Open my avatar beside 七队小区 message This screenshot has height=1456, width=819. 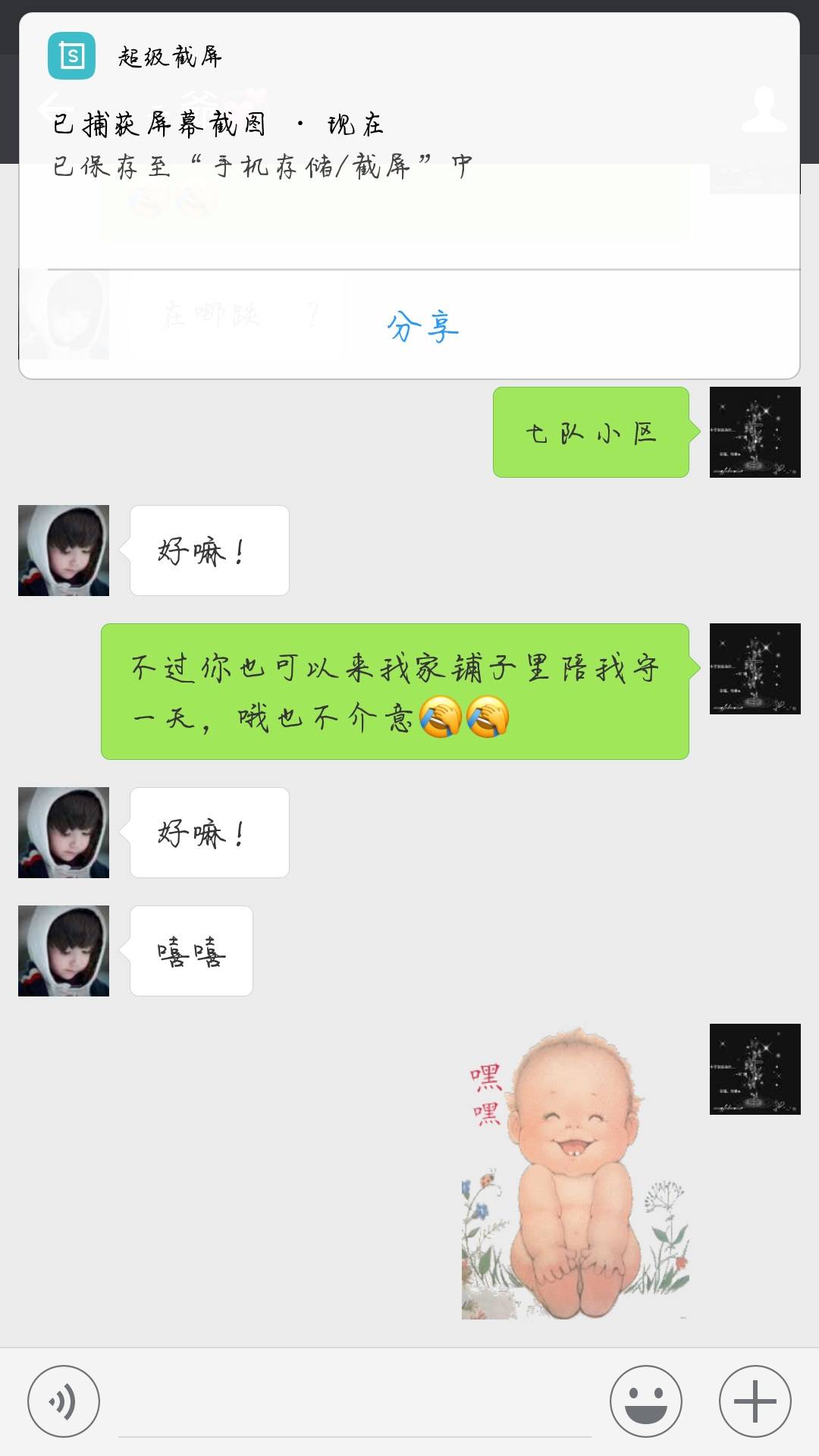[755, 432]
